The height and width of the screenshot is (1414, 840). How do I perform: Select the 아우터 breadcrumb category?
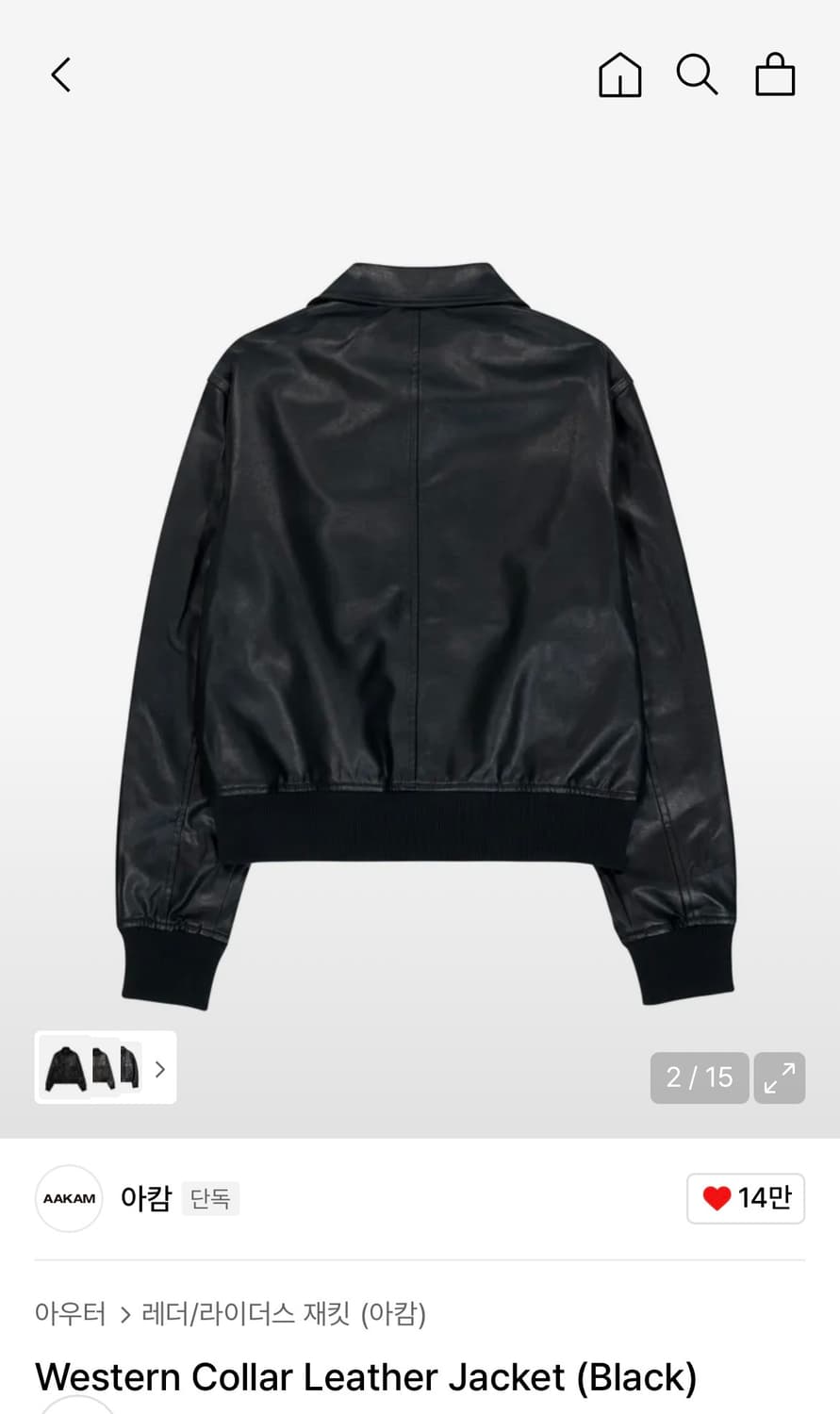click(x=70, y=1314)
